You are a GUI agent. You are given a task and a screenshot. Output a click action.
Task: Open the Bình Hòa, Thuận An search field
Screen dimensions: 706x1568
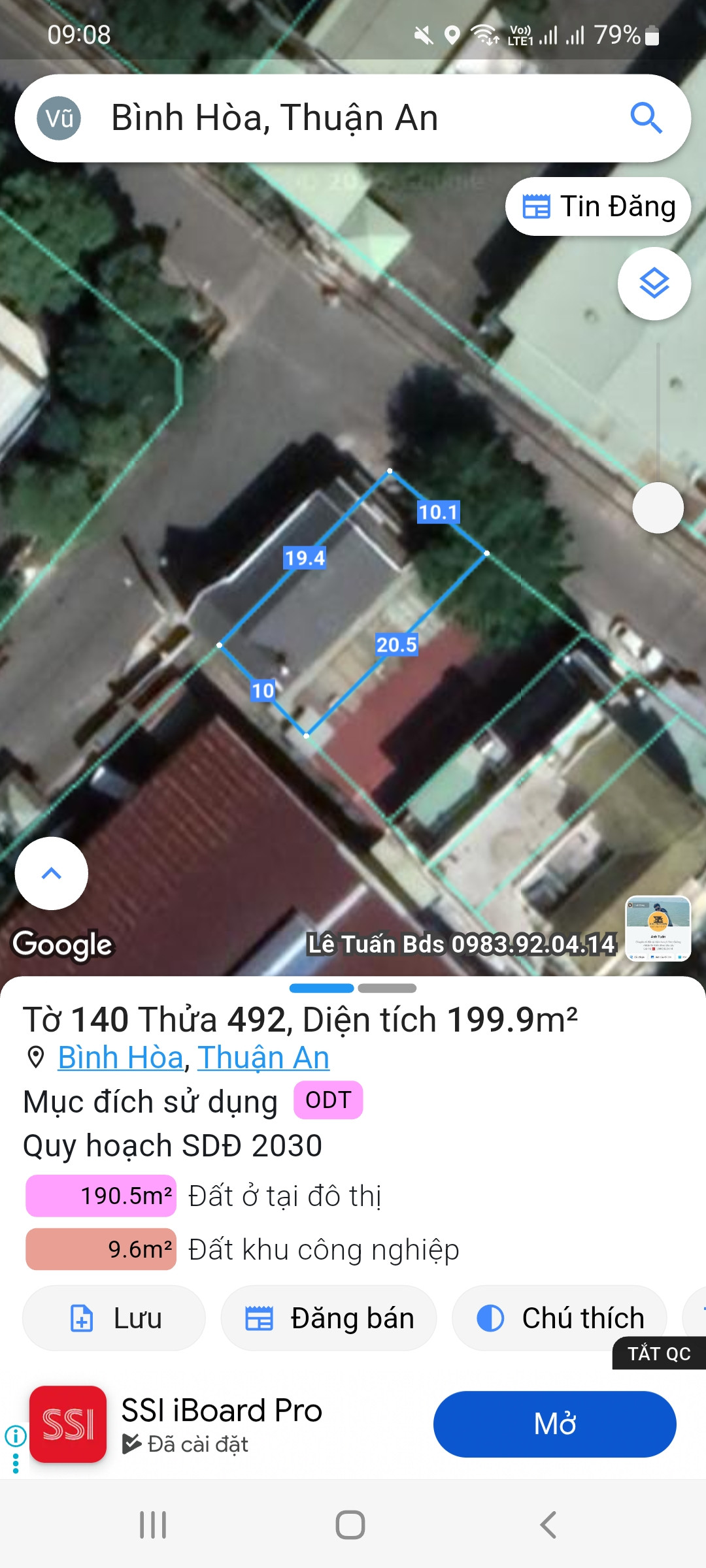353,118
